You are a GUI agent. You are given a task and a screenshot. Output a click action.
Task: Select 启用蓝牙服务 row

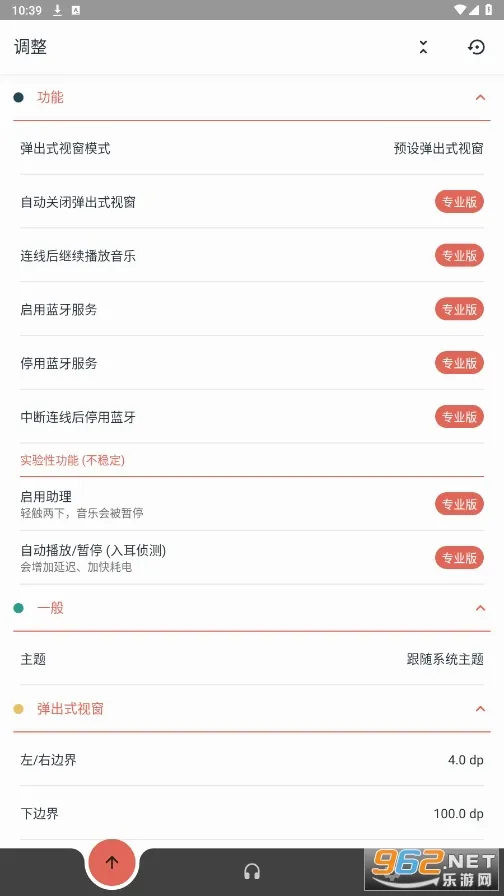252,309
